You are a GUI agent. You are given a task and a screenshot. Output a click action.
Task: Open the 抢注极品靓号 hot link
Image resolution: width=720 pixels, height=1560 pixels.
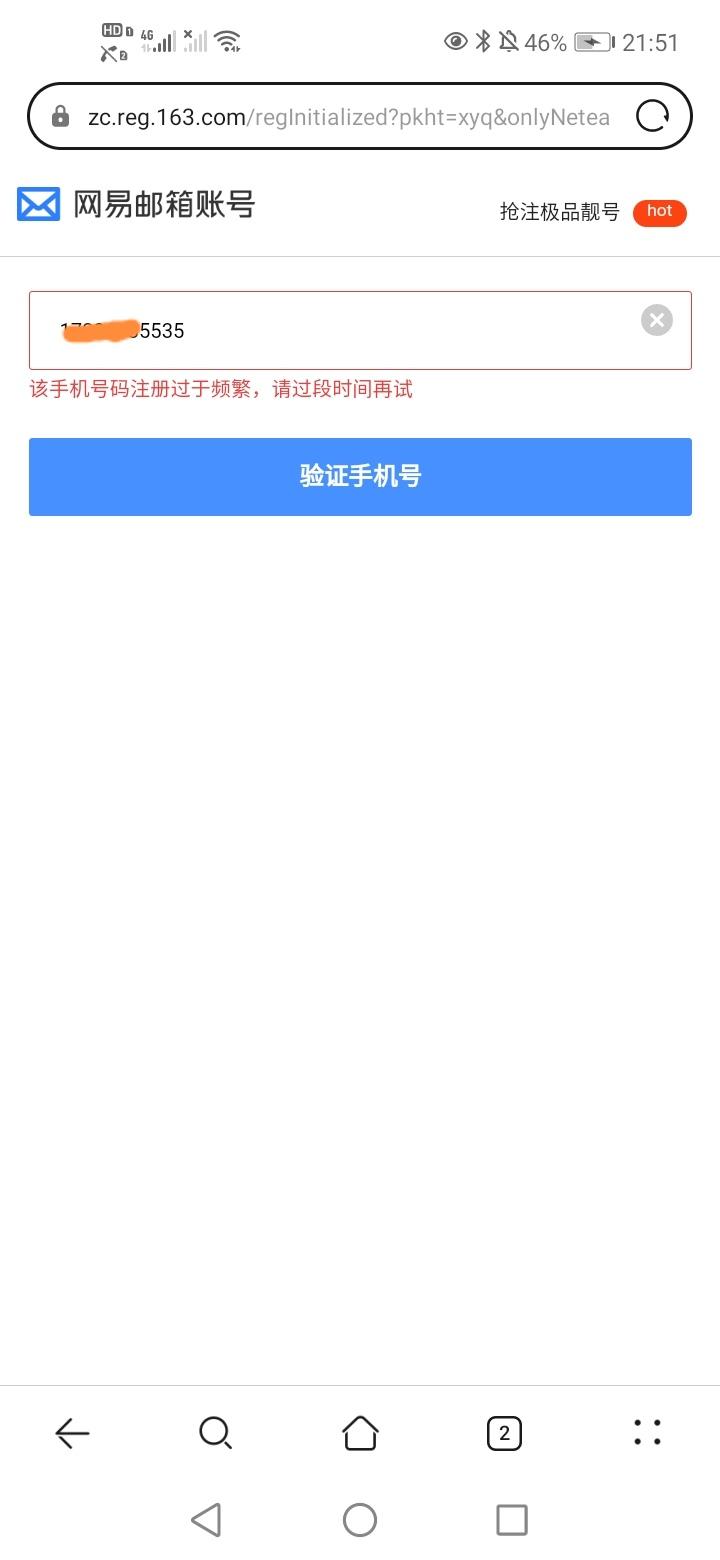tap(593, 212)
